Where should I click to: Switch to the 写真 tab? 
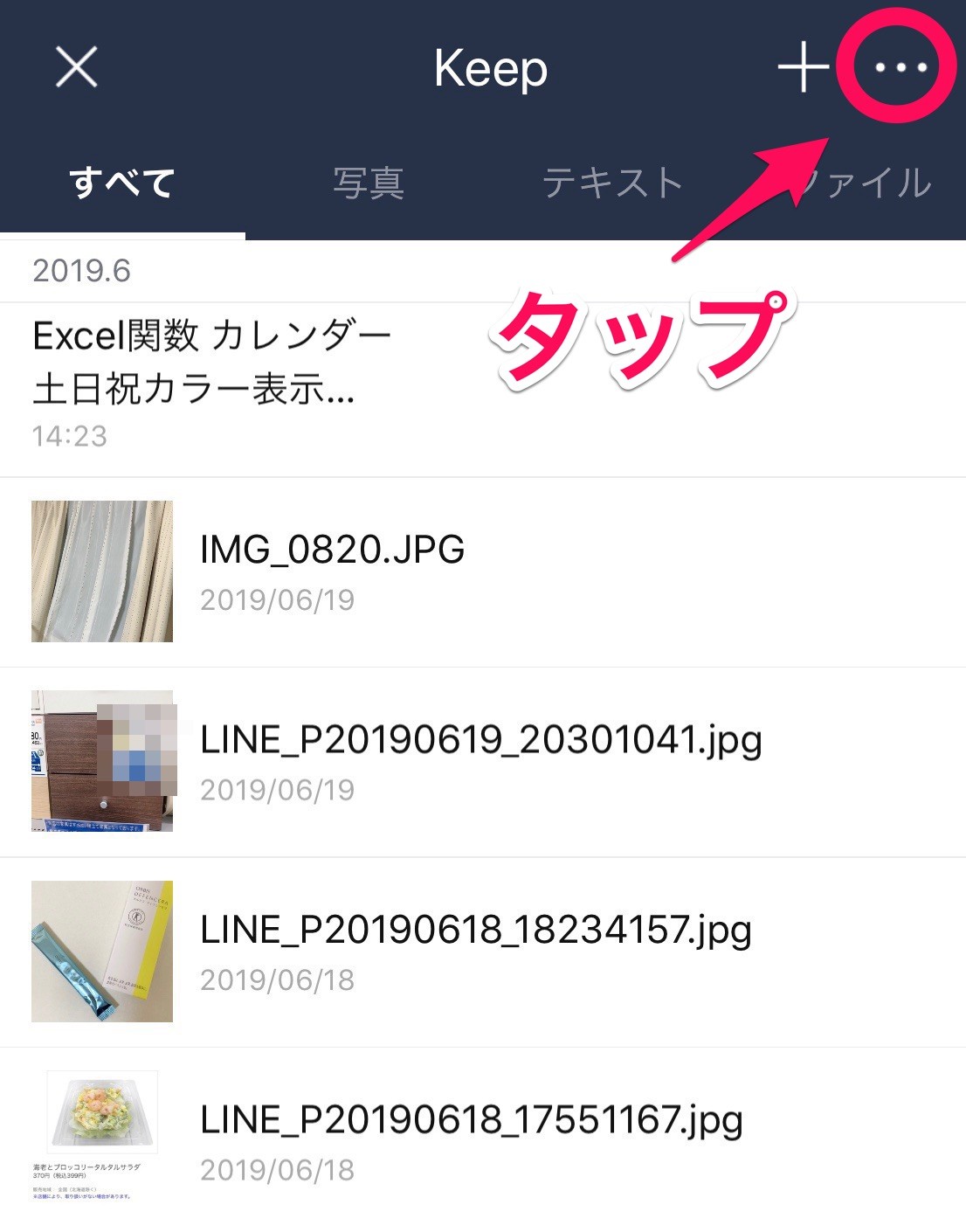pyautogui.click(x=368, y=183)
